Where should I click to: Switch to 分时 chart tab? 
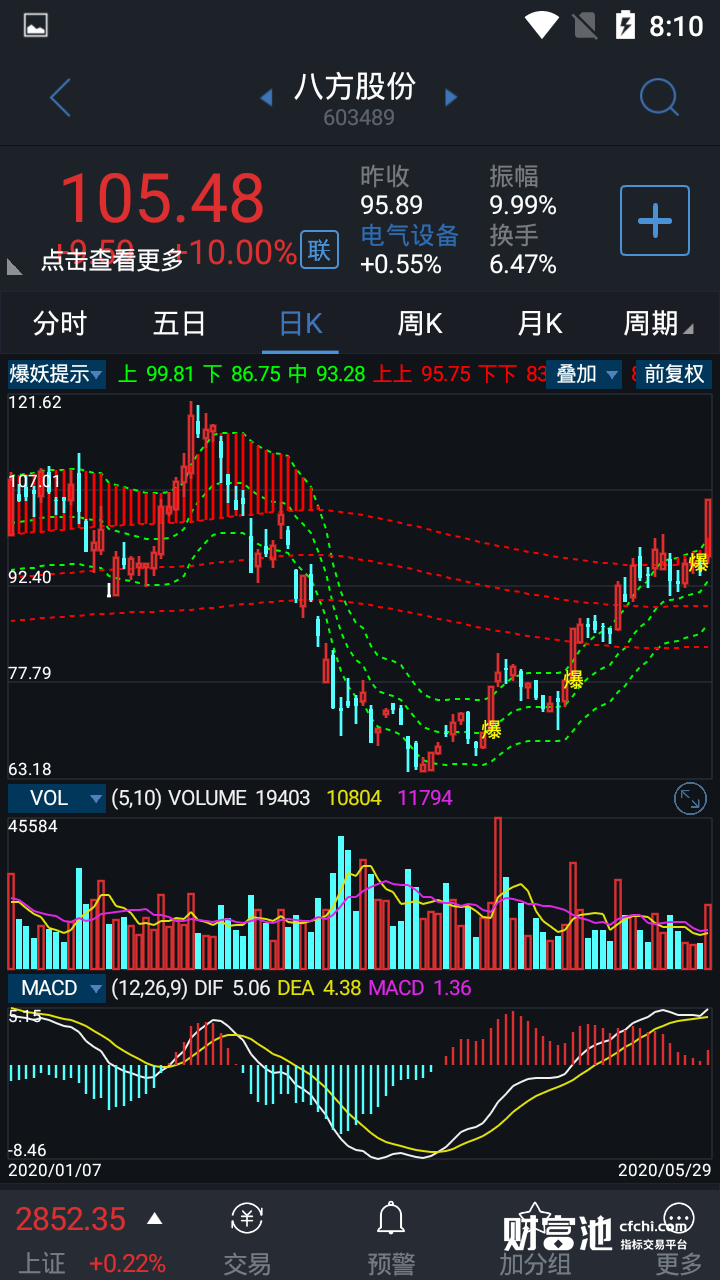click(x=60, y=324)
